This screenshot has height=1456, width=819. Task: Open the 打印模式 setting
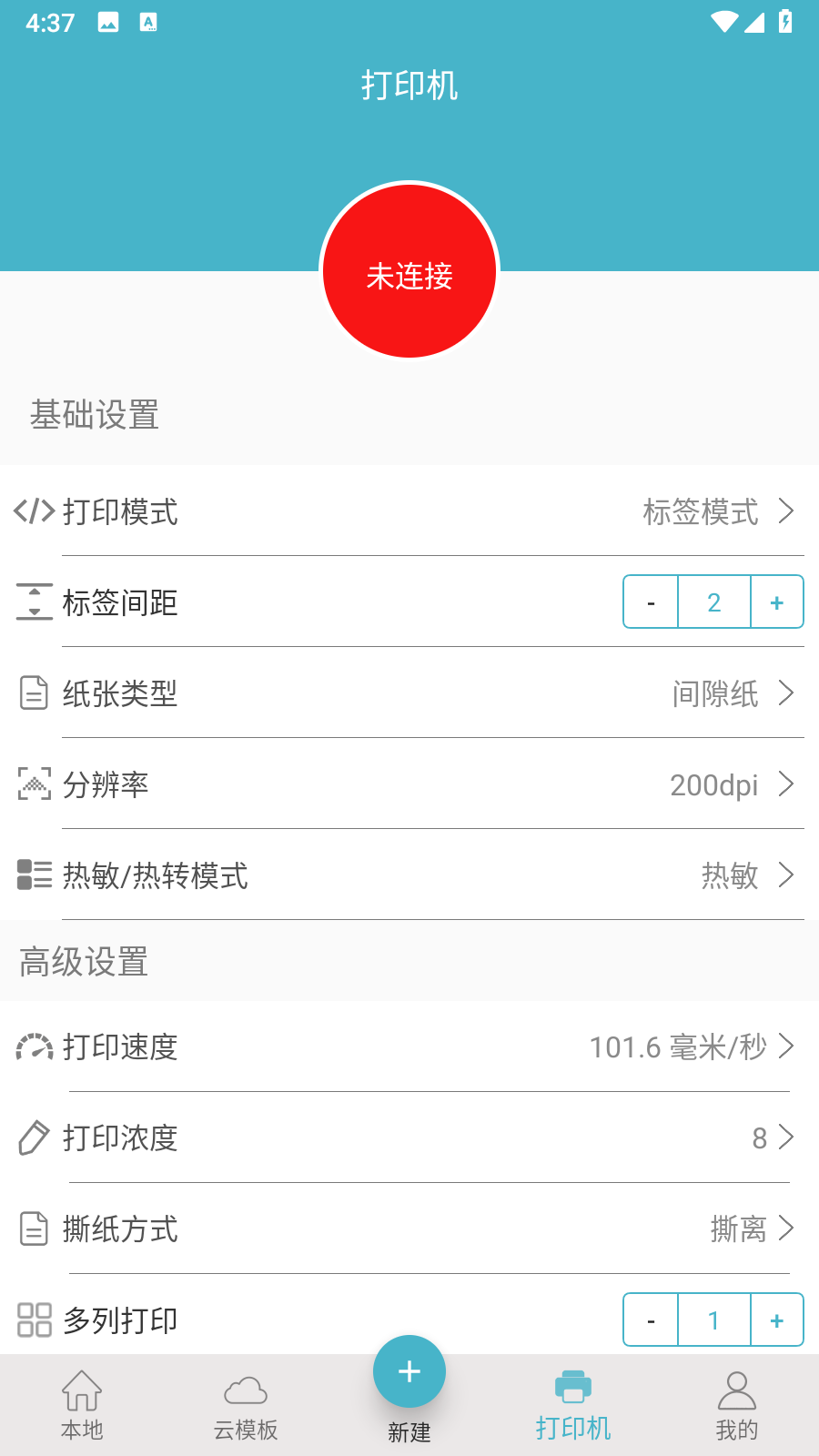click(409, 511)
